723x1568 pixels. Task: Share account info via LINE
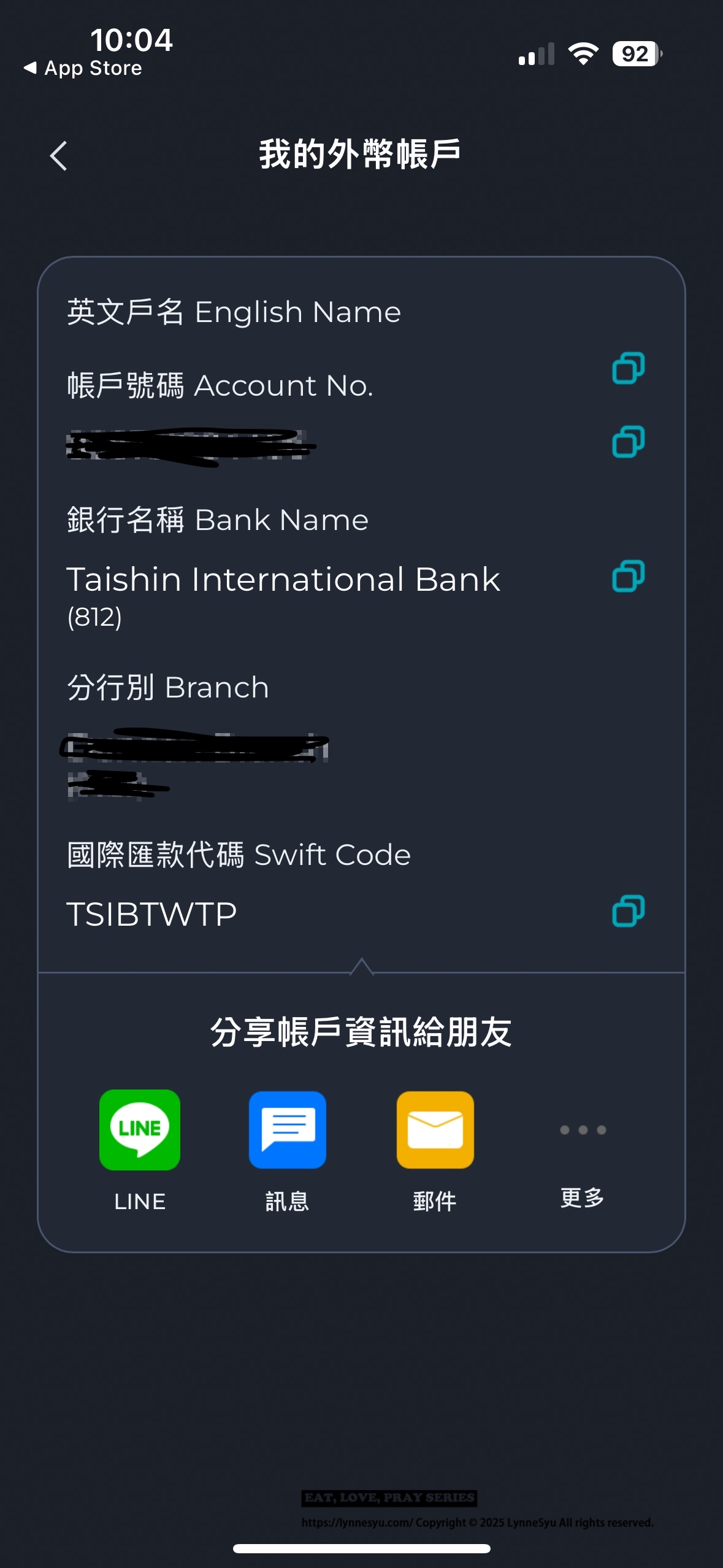[x=140, y=1130]
